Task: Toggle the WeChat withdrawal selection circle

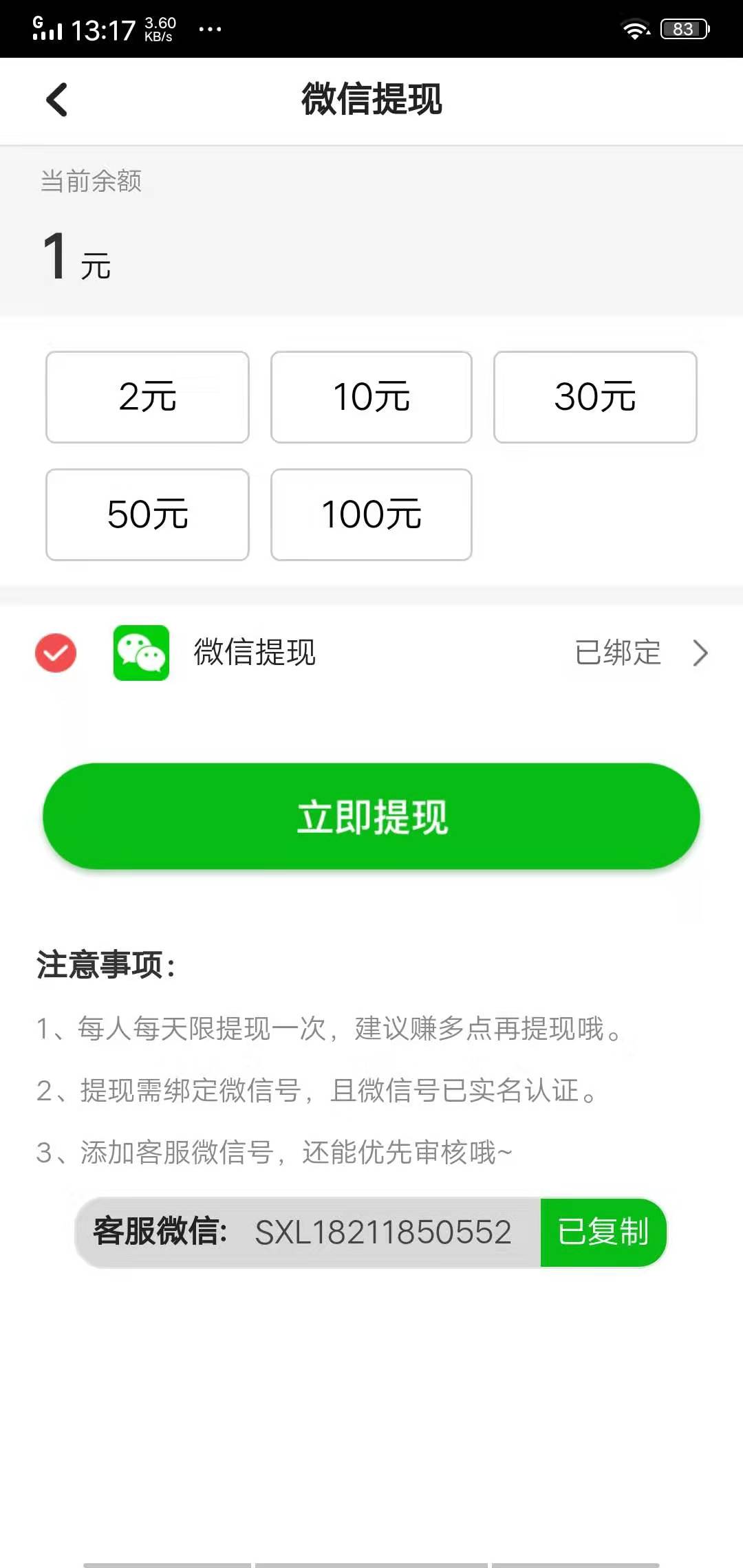Action: click(x=55, y=653)
